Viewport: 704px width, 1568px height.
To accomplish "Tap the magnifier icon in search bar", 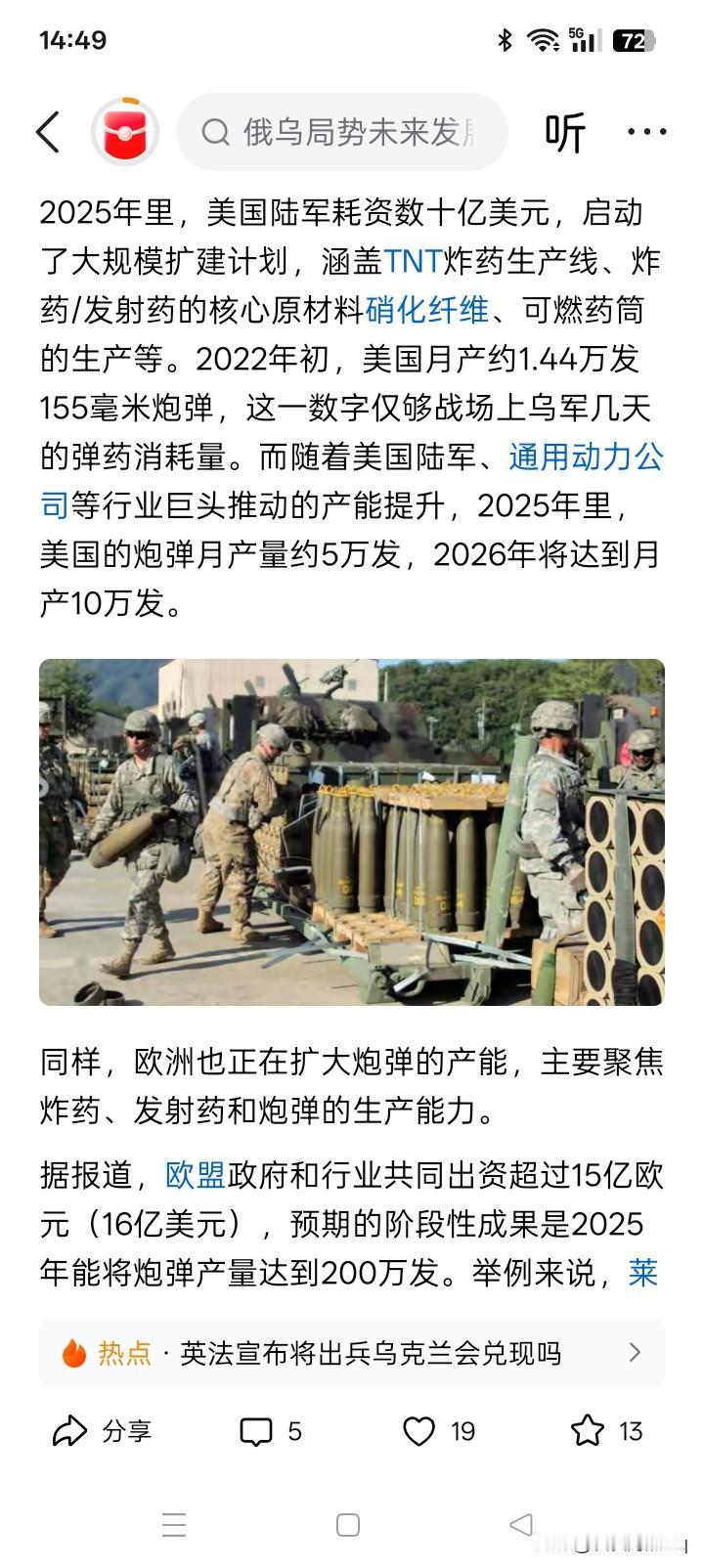I will (215, 131).
